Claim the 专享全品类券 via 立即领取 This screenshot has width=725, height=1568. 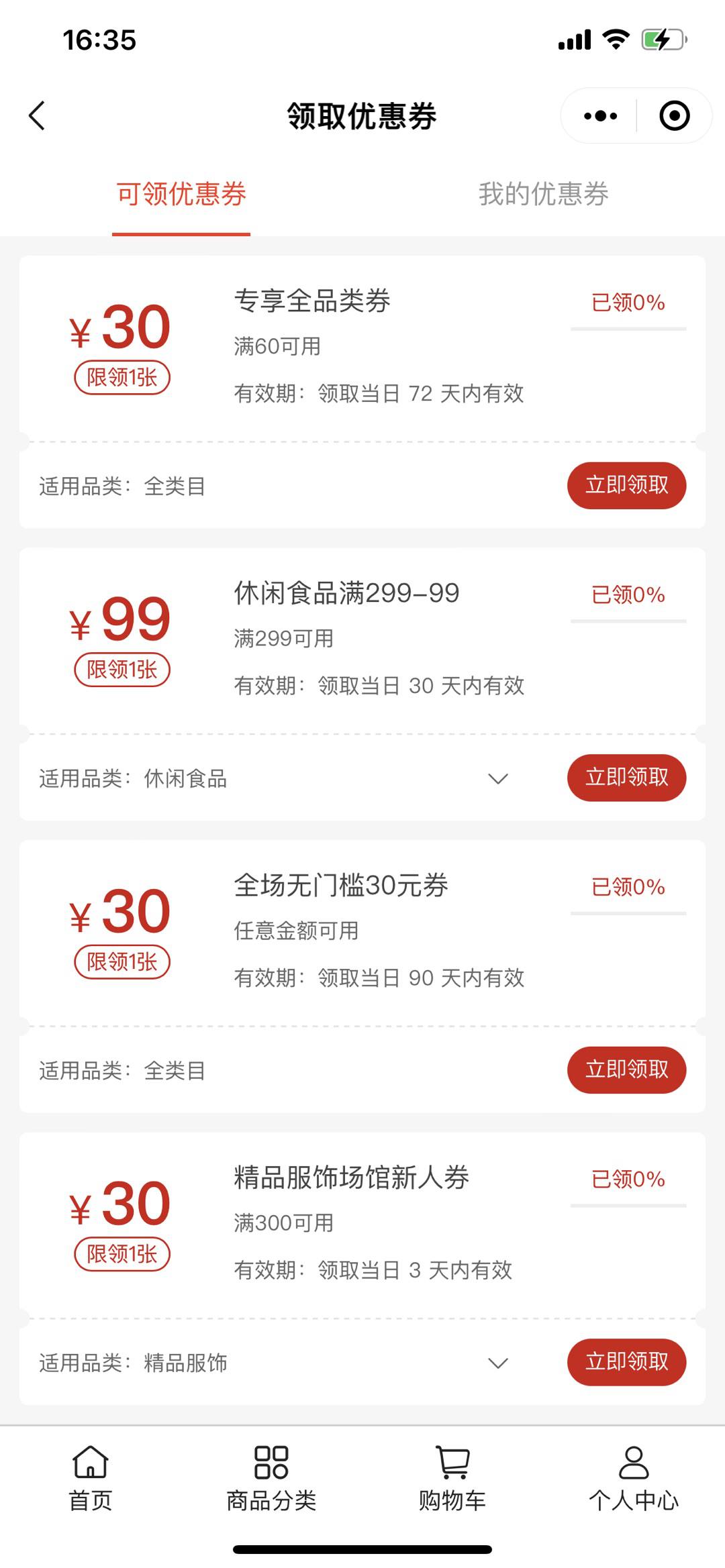(626, 485)
